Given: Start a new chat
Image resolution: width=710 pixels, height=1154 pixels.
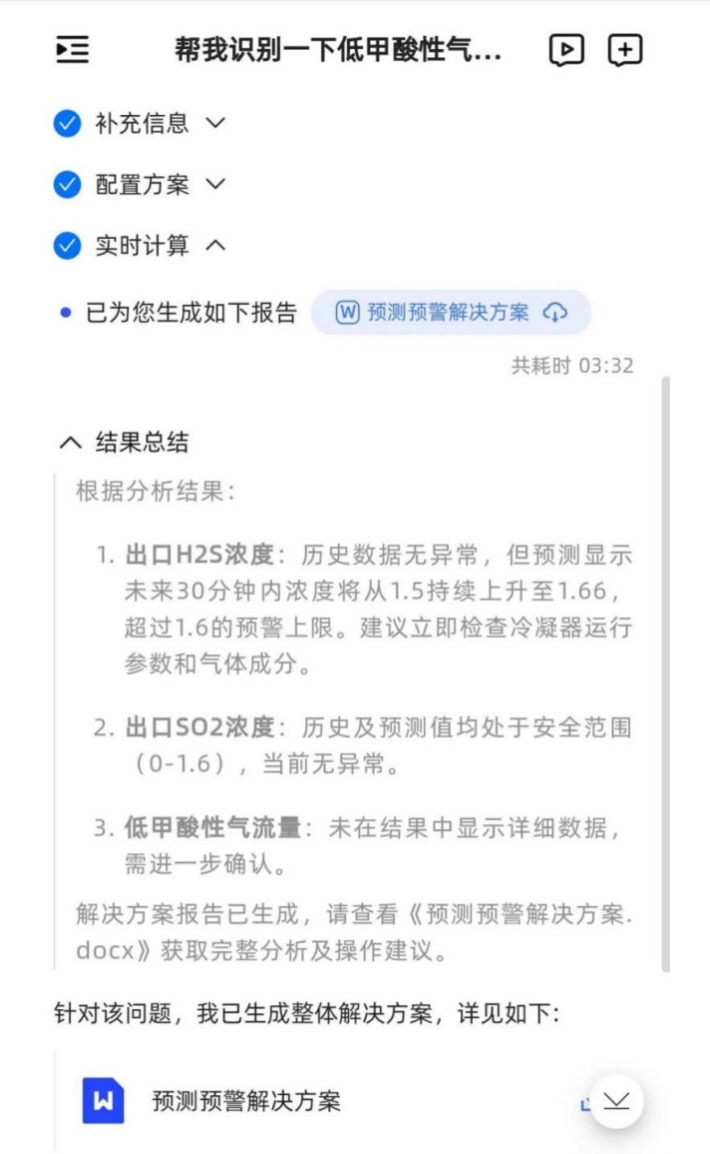Looking at the screenshot, I should pyautogui.click(x=626, y=50).
